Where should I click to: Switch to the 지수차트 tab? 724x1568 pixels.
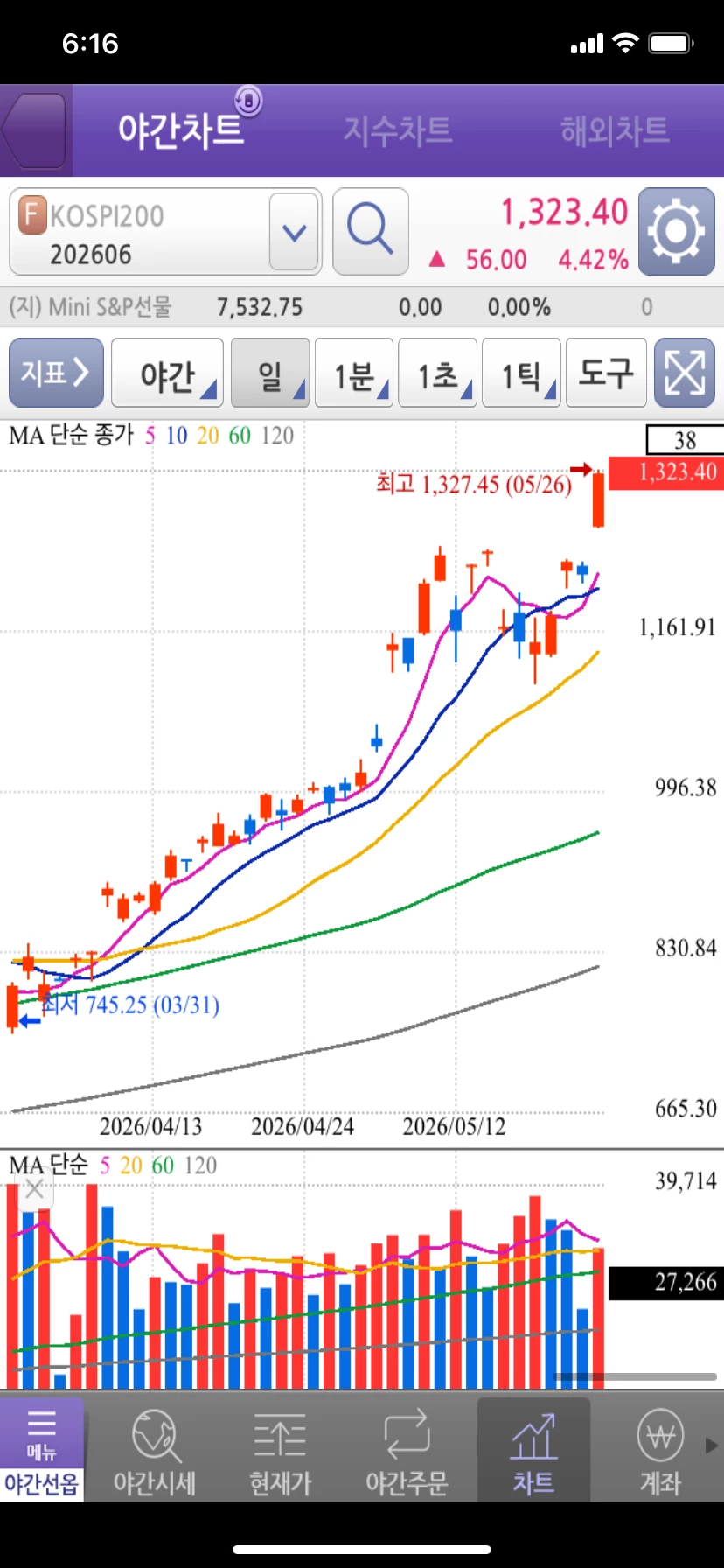tap(397, 130)
